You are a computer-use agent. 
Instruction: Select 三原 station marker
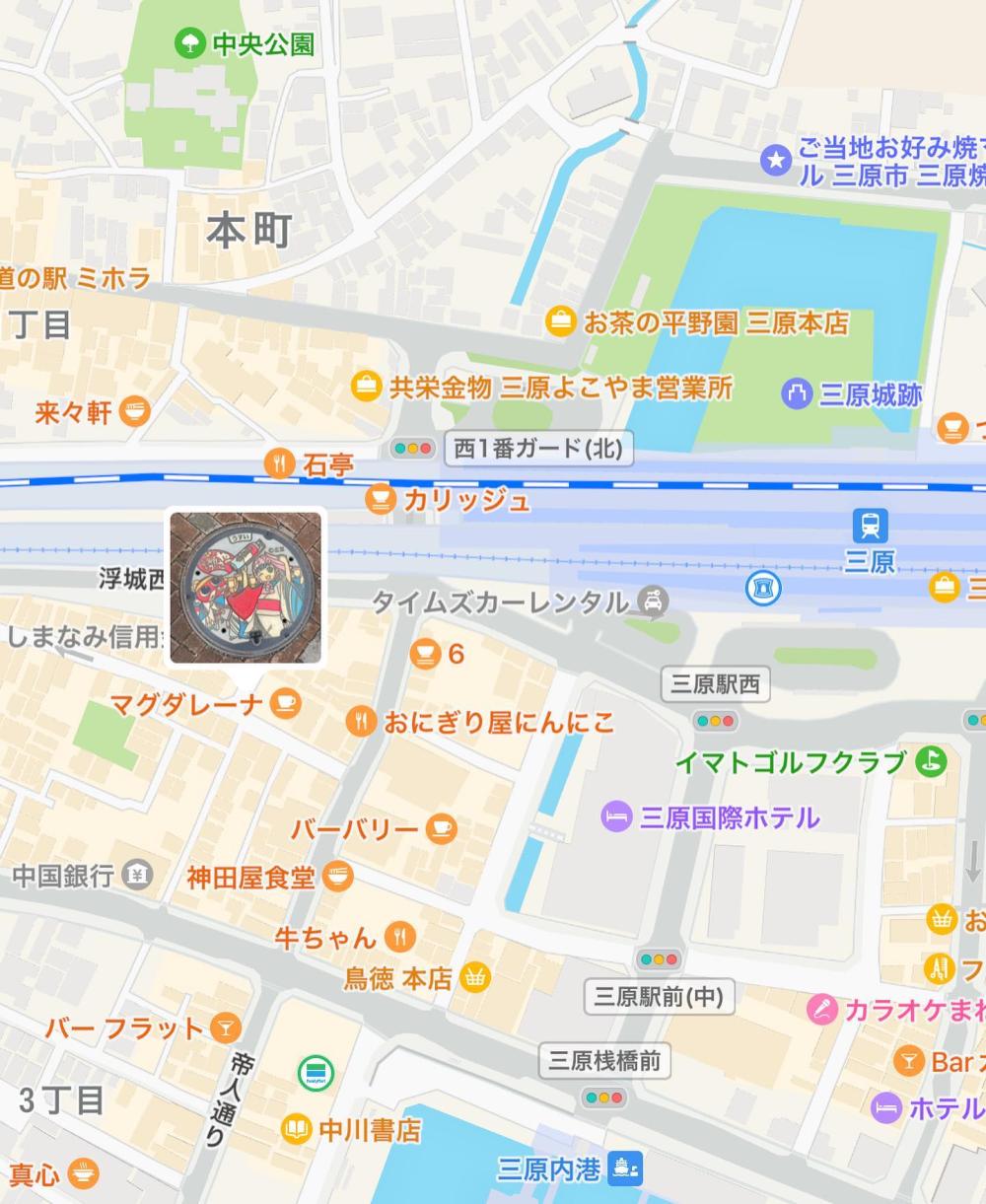pyautogui.click(x=870, y=526)
